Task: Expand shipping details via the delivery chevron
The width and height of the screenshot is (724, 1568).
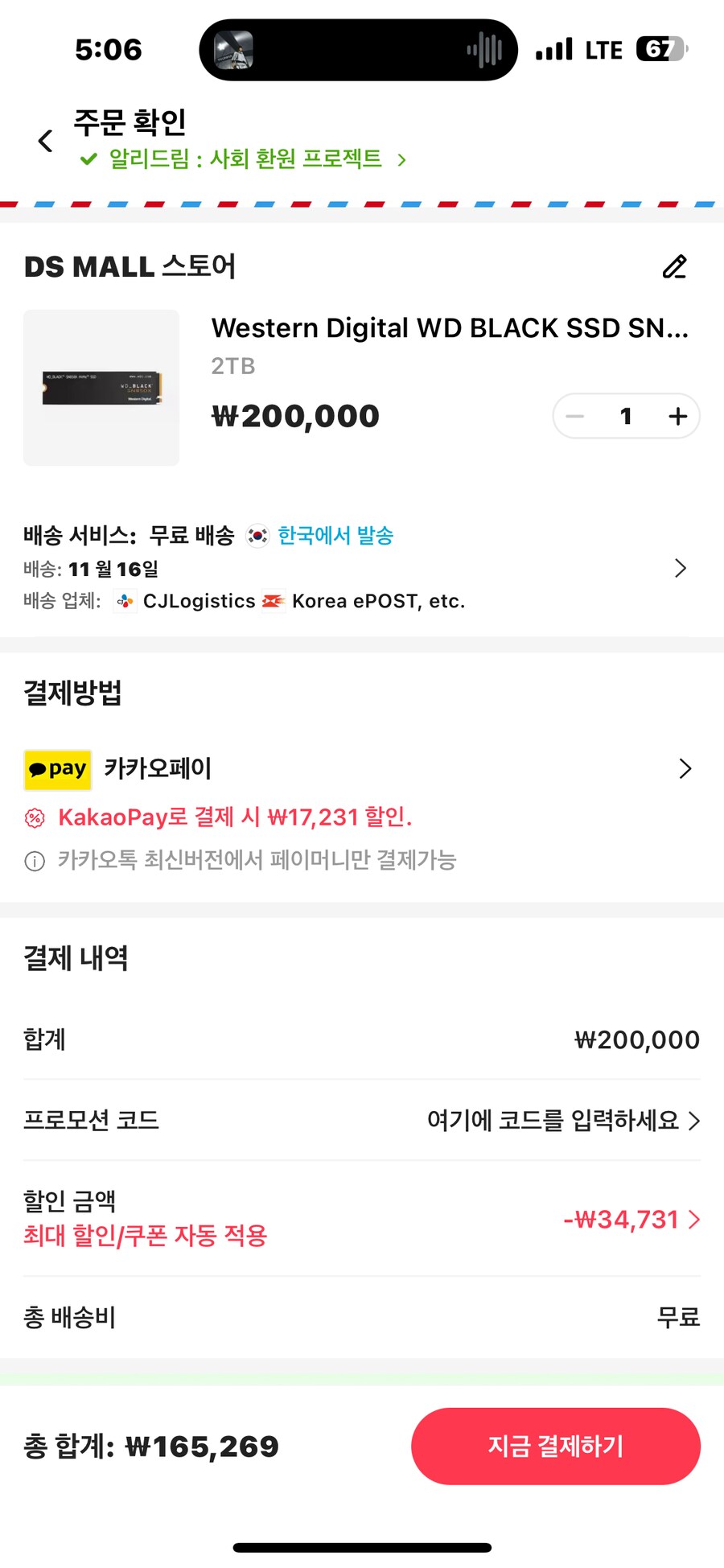Action: (x=681, y=568)
